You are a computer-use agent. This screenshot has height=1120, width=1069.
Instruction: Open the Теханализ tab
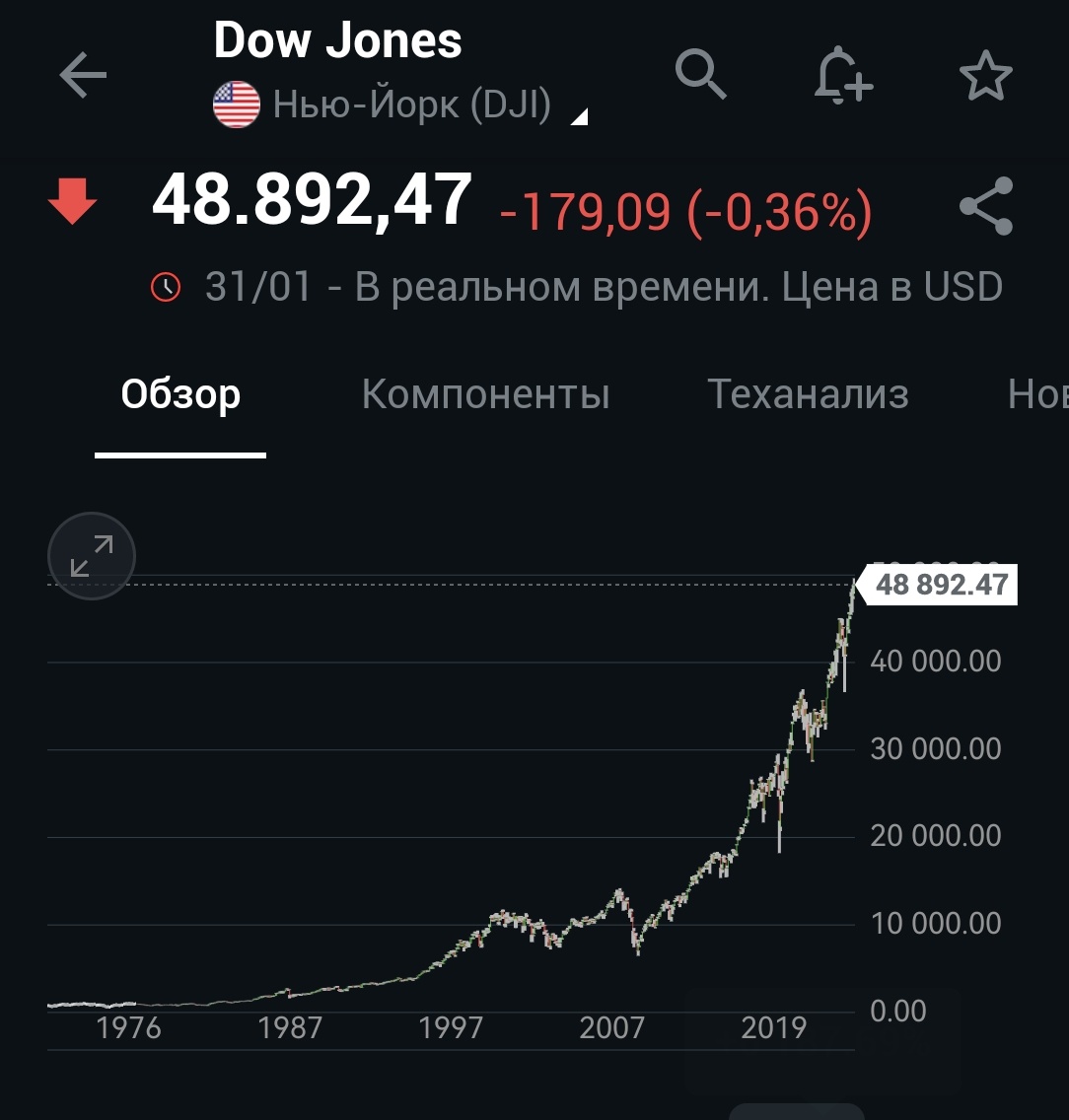(809, 394)
